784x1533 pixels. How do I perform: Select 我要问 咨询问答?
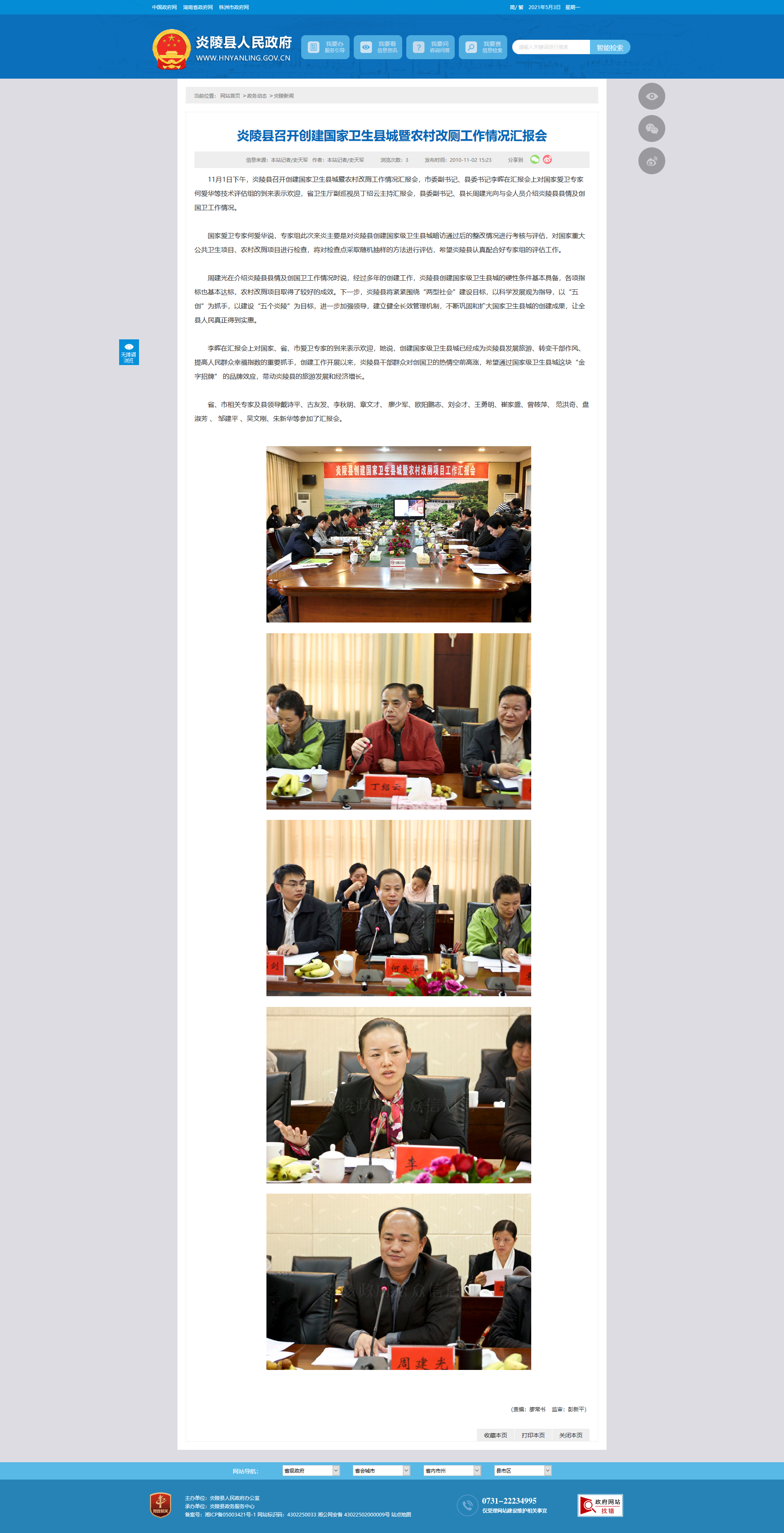[430, 47]
